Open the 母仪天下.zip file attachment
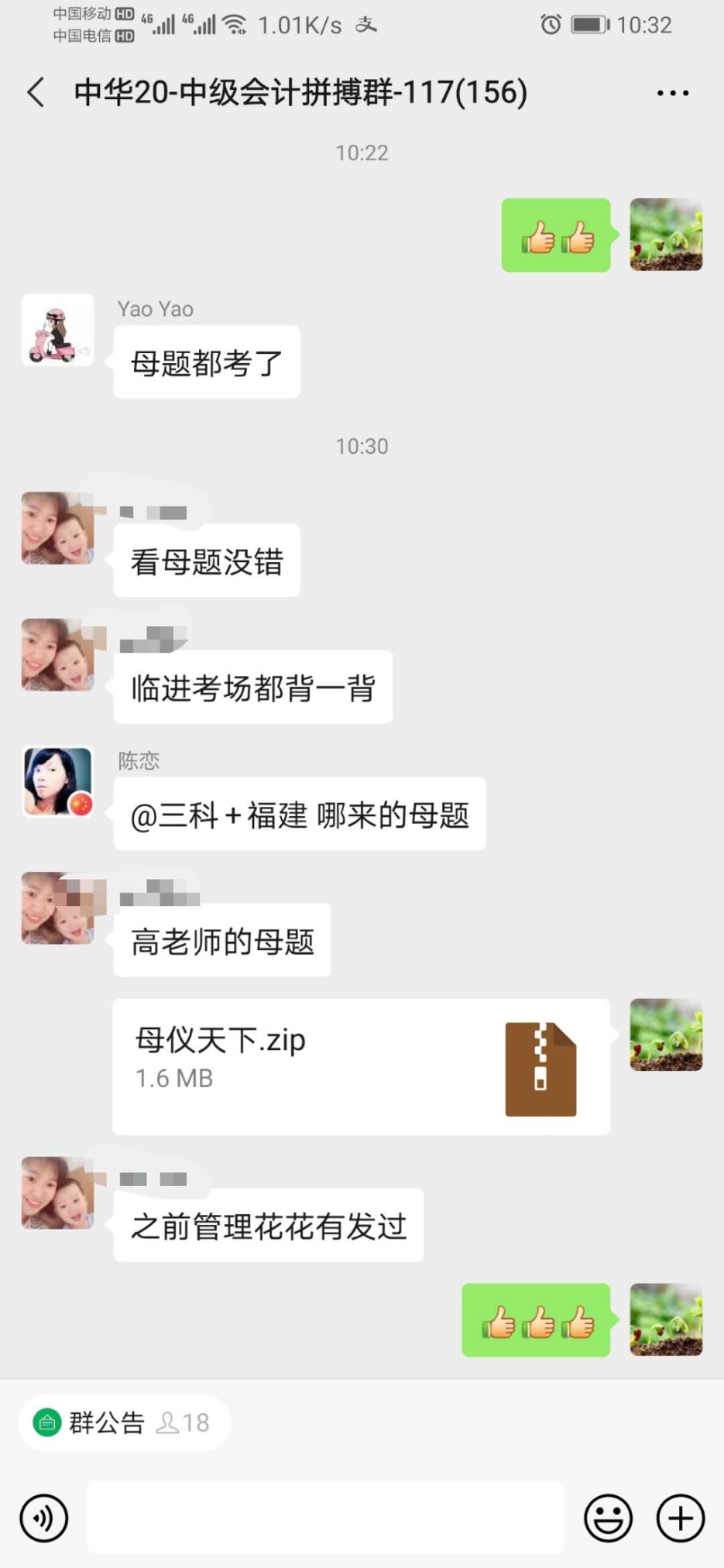This screenshot has width=724, height=1568. 361,1066
